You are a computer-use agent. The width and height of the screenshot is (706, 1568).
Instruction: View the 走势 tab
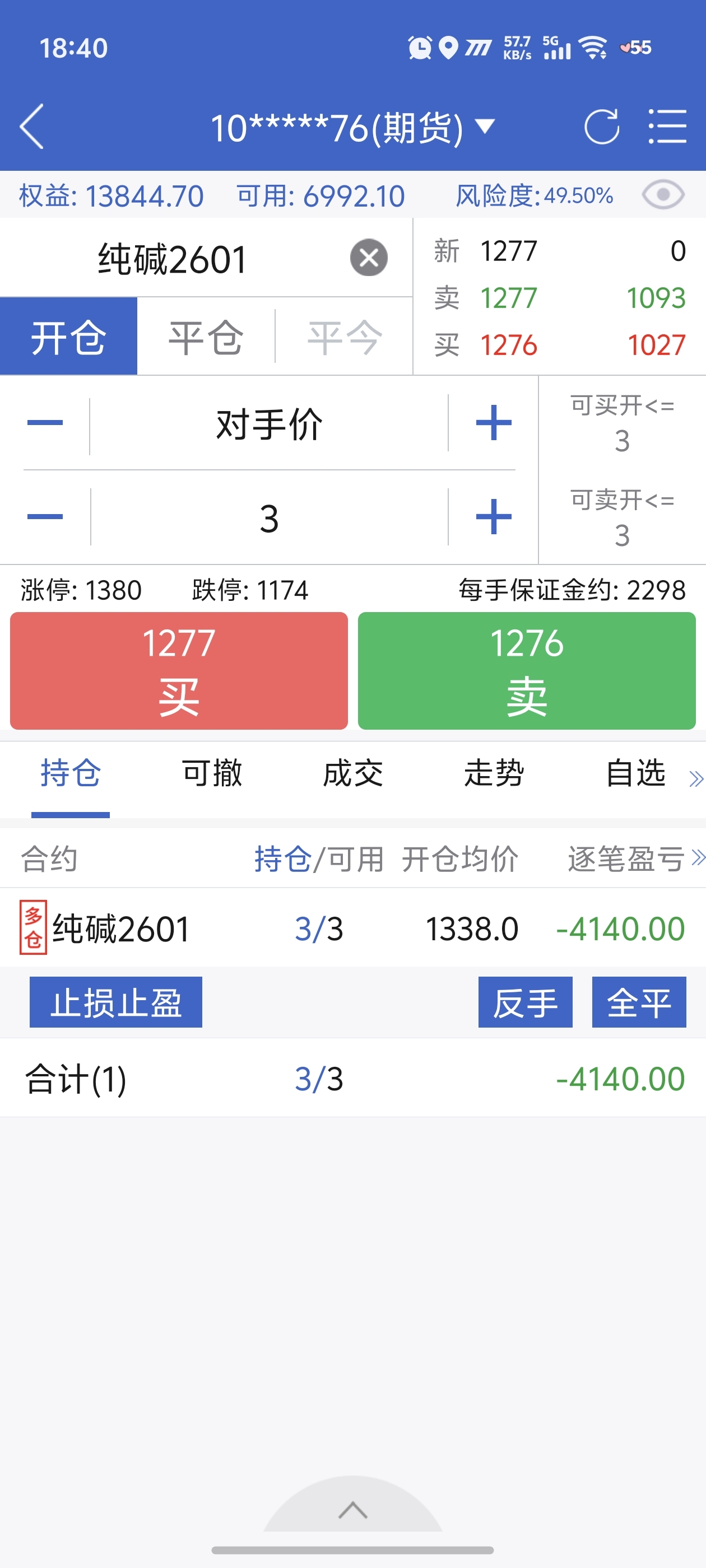[494, 774]
